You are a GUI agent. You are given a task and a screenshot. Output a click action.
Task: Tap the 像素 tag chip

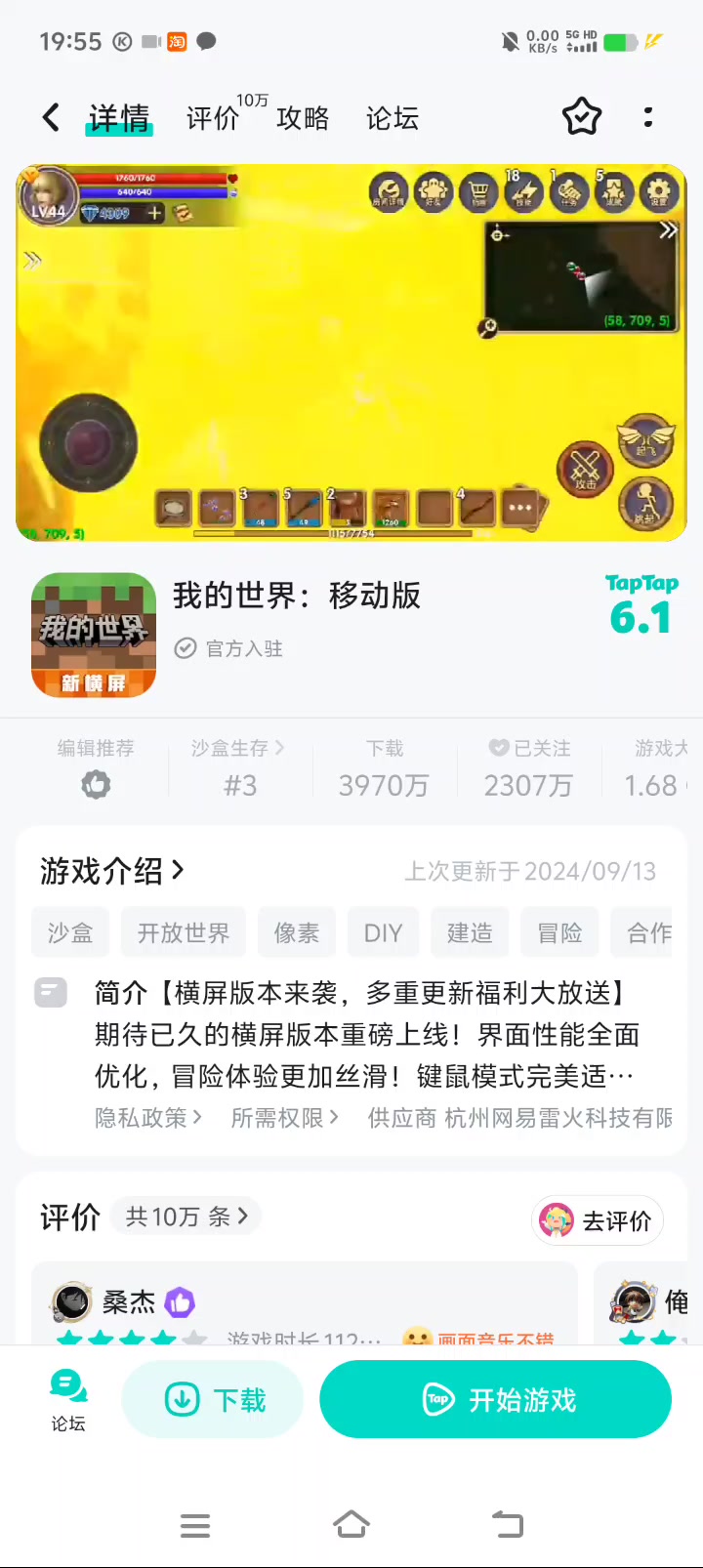pyautogui.click(x=297, y=932)
